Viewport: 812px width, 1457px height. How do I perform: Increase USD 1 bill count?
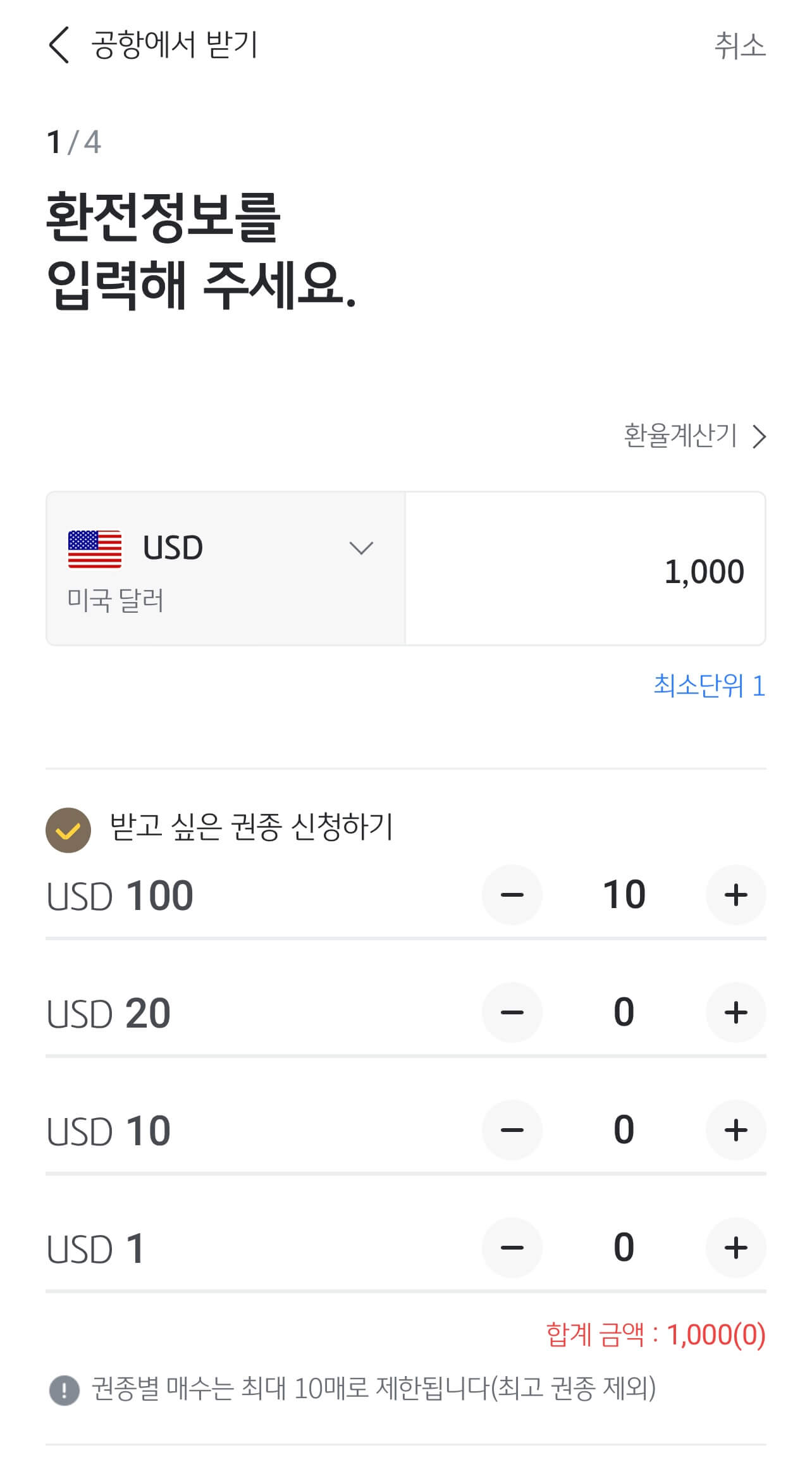tap(735, 1248)
